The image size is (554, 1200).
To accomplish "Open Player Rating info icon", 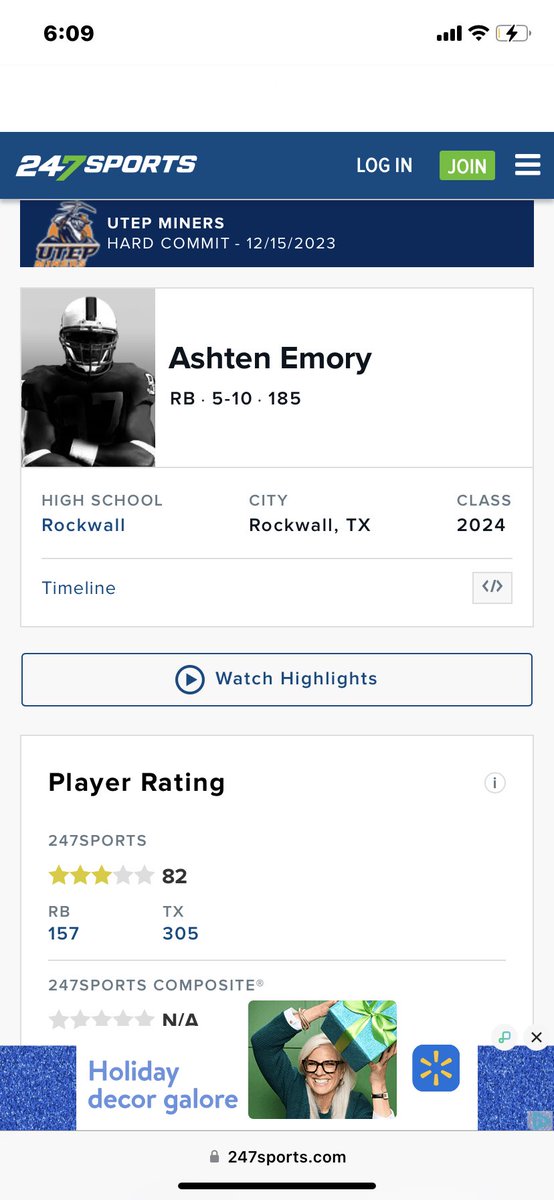I will [x=495, y=783].
